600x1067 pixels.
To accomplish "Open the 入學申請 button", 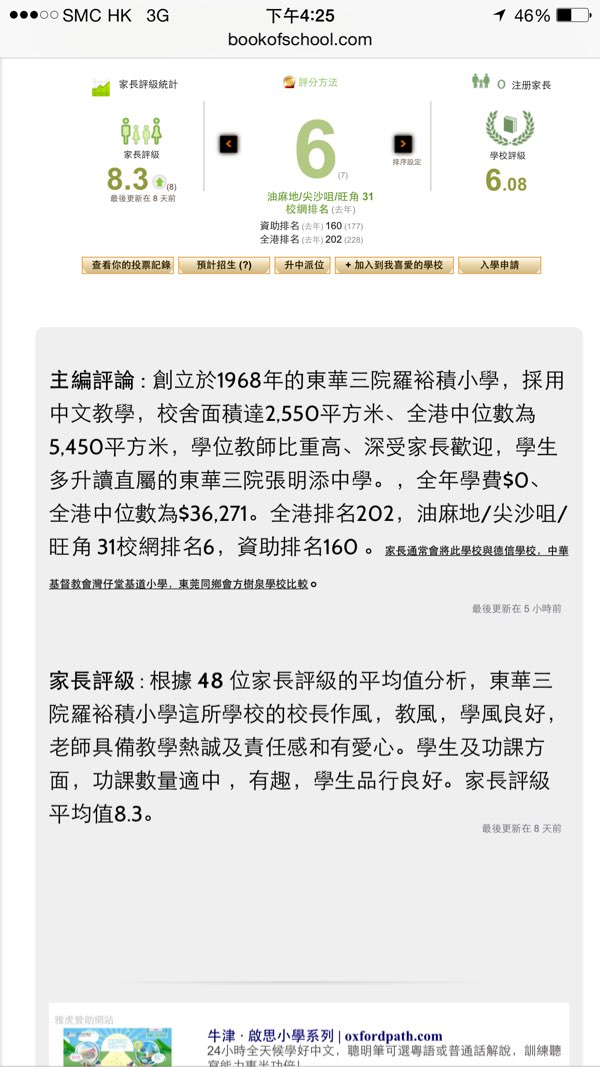I will pyautogui.click(x=499, y=265).
